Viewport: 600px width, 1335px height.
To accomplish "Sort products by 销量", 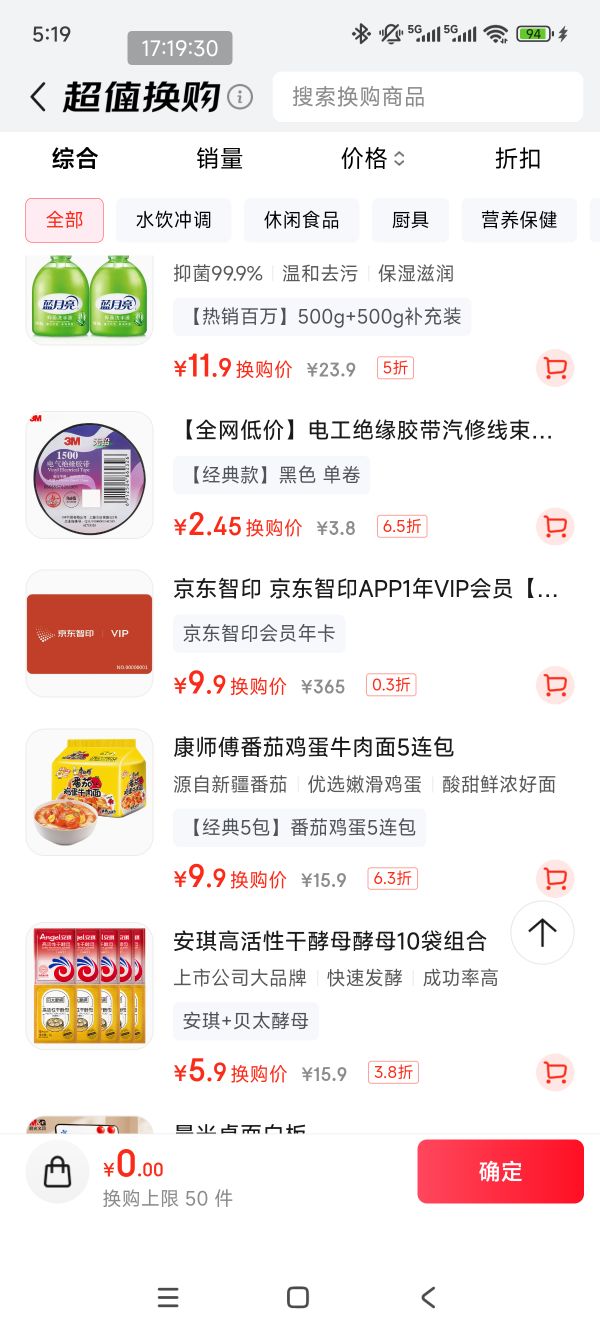I will [x=220, y=158].
